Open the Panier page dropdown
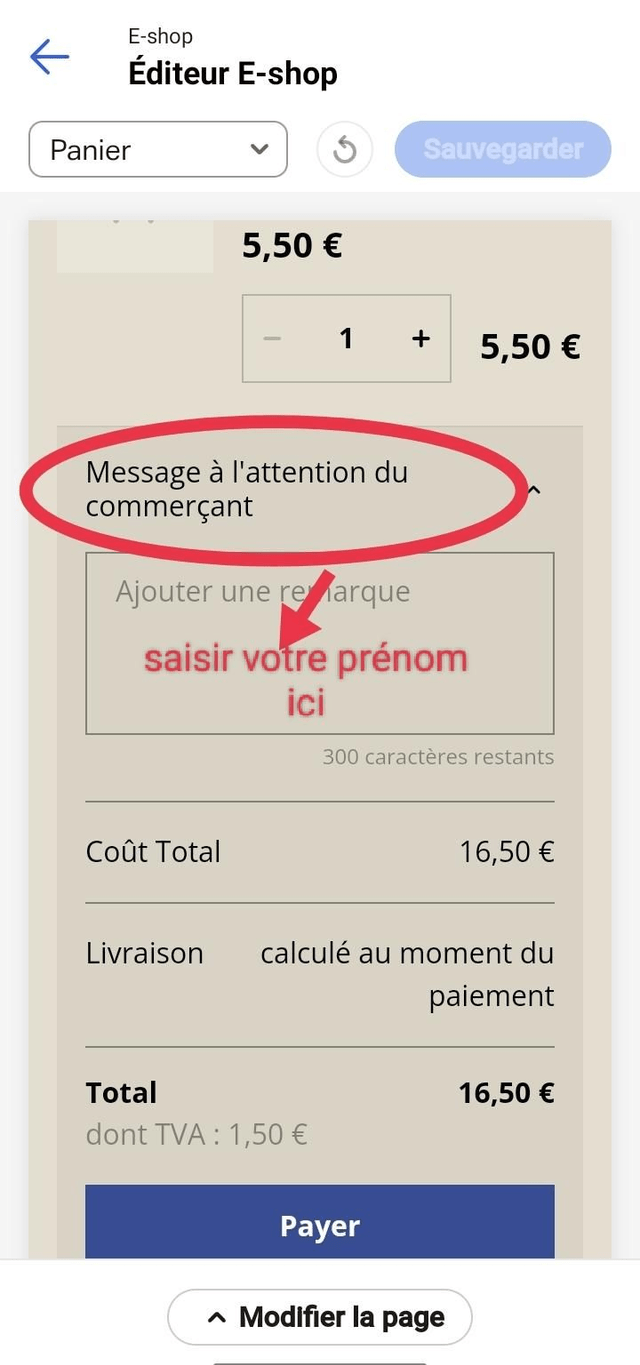The width and height of the screenshot is (640, 1365). click(158, 150)
